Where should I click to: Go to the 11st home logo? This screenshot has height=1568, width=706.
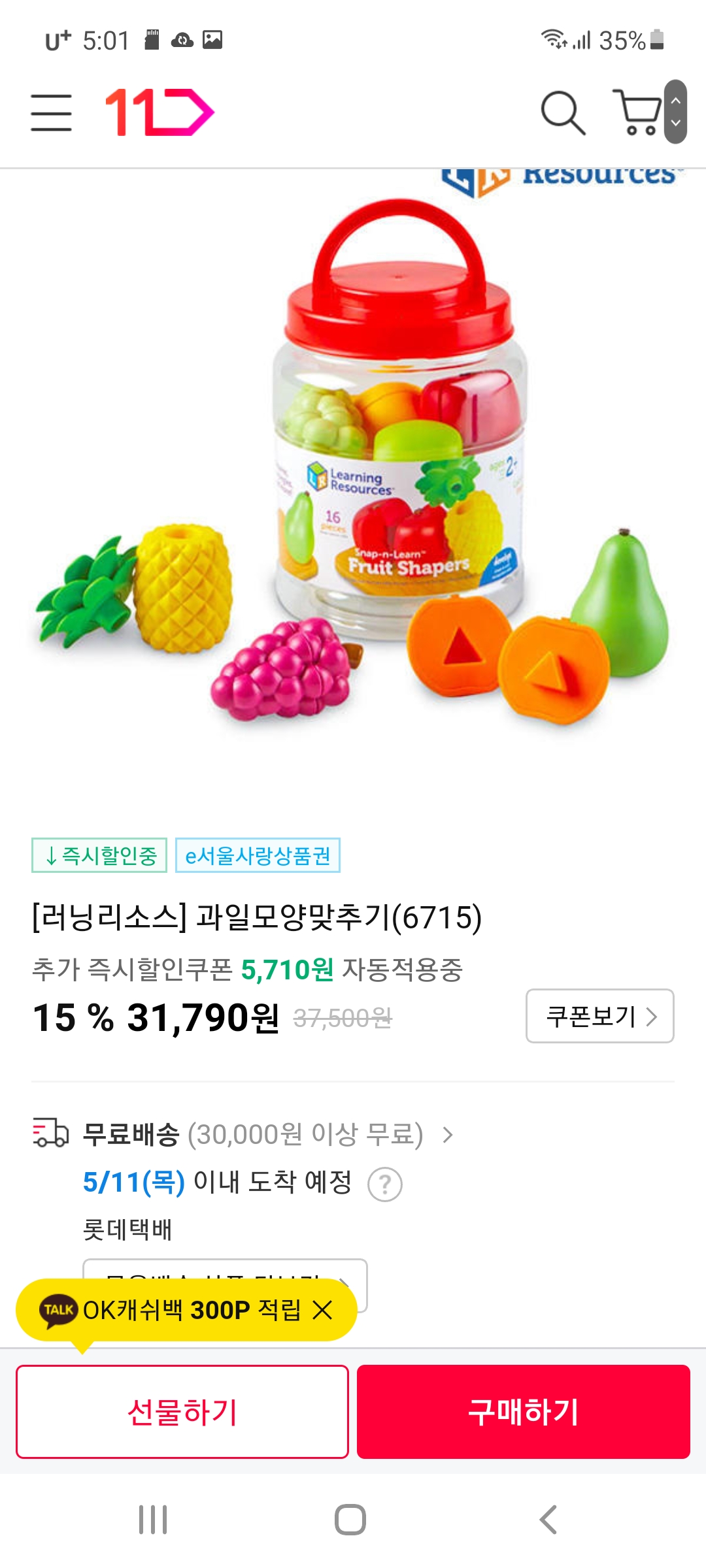(x=160, y=112)
